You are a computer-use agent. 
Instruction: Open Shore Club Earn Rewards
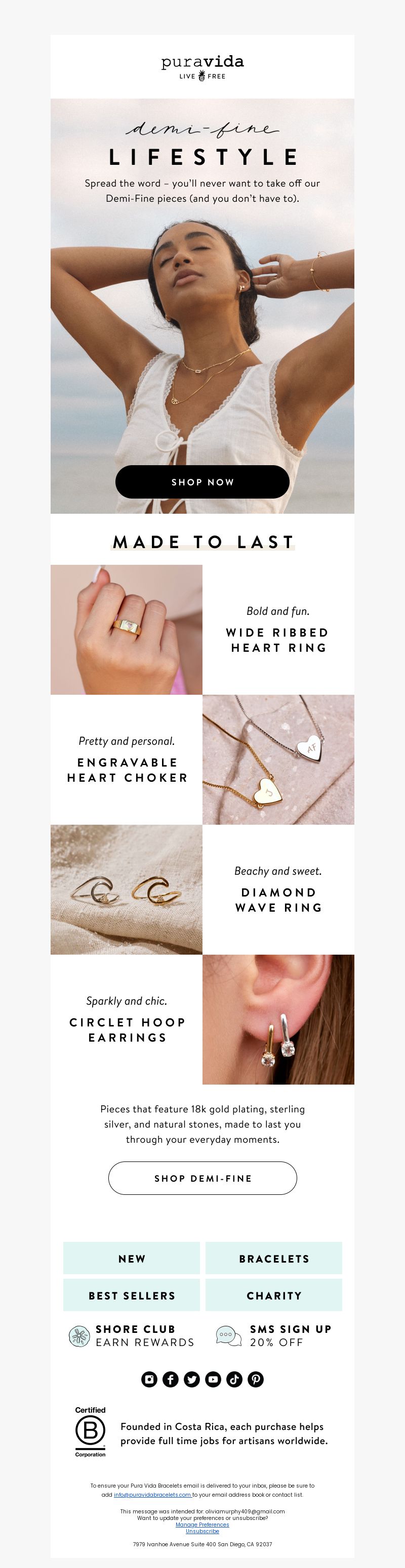point(132,1335)
